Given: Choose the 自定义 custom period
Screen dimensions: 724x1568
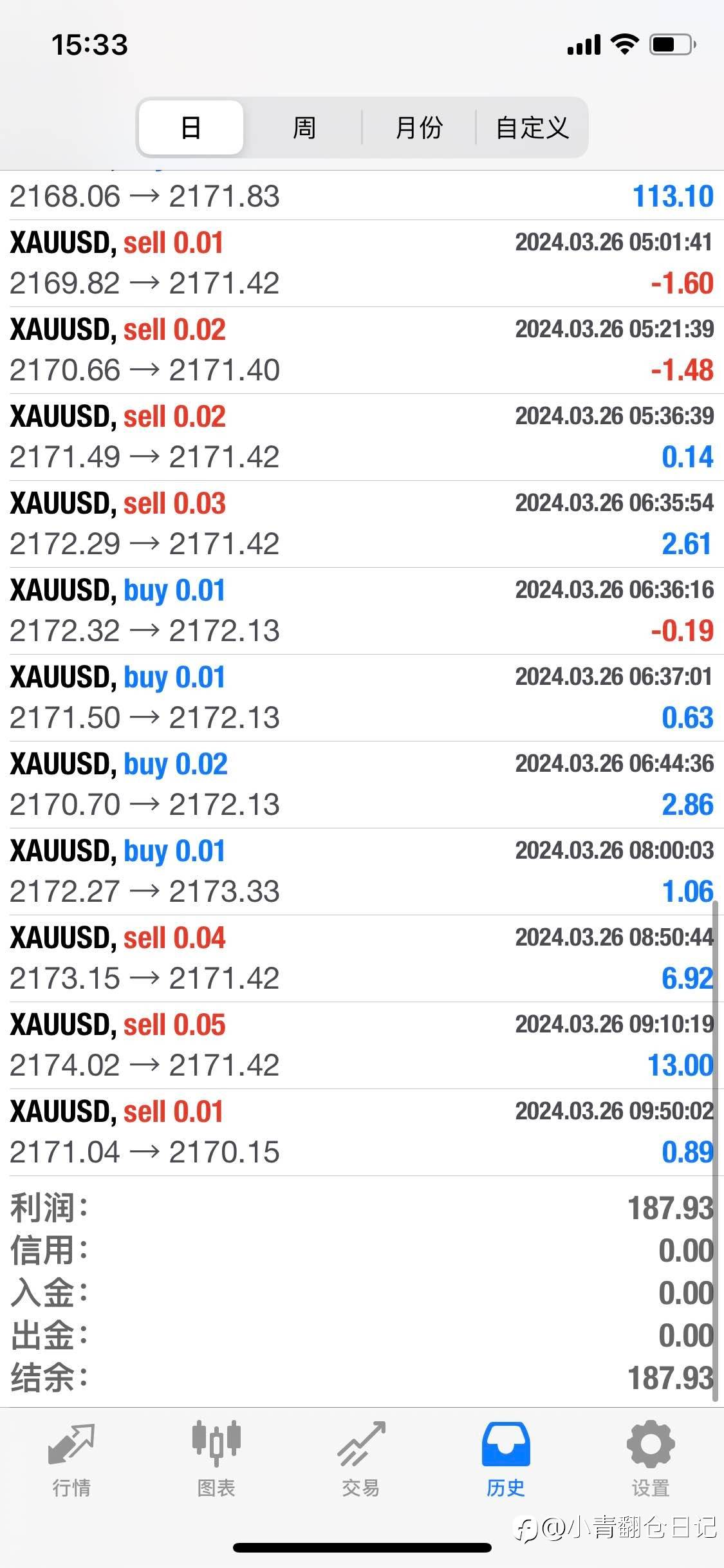Looking at the screenshot, I should 532,127.
